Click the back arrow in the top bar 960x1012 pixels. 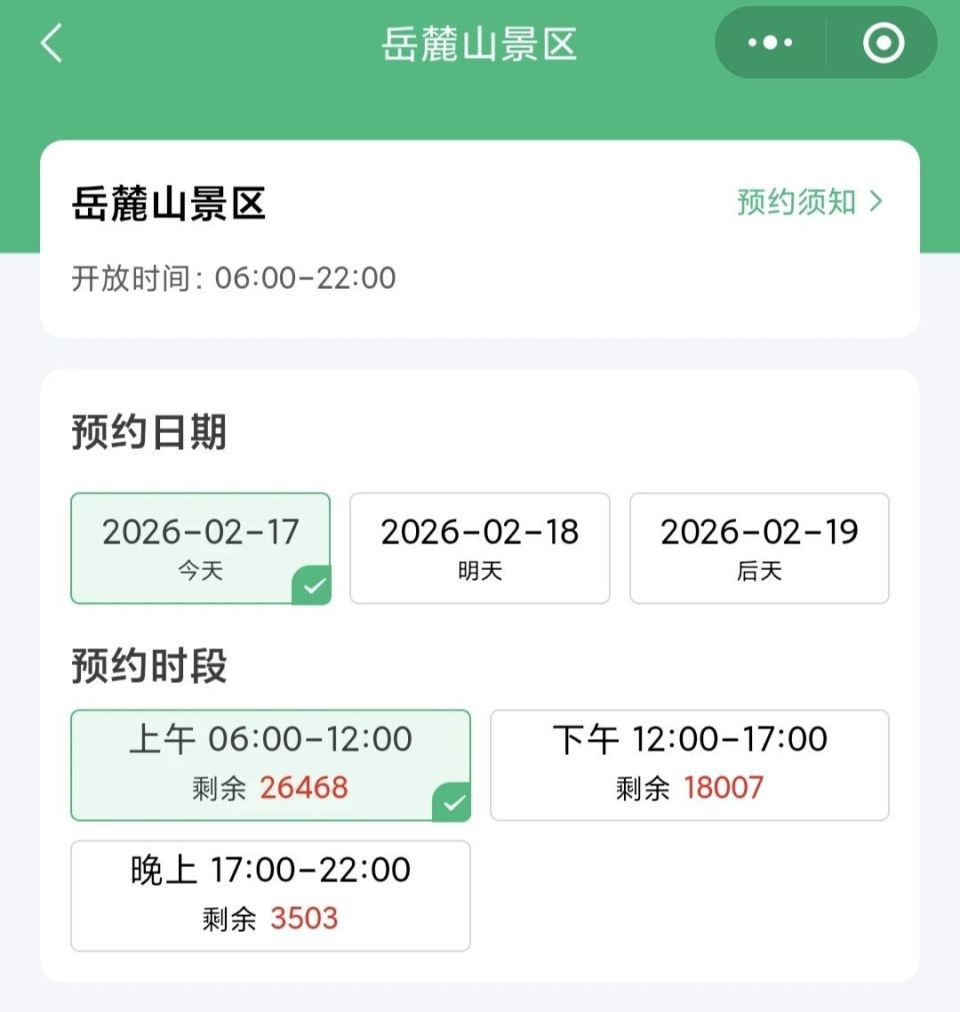[51, 44]
